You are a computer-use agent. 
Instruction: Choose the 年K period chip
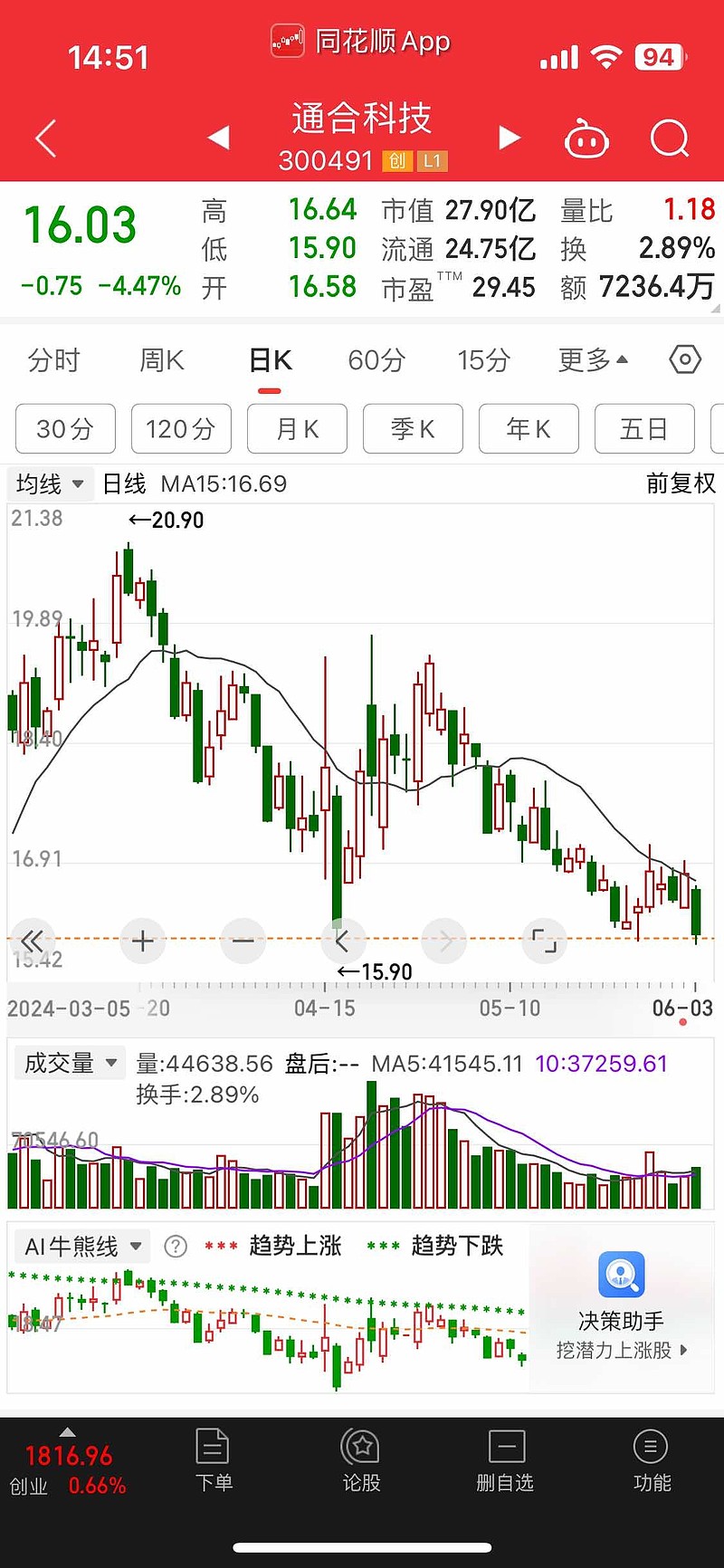point(529,428)
